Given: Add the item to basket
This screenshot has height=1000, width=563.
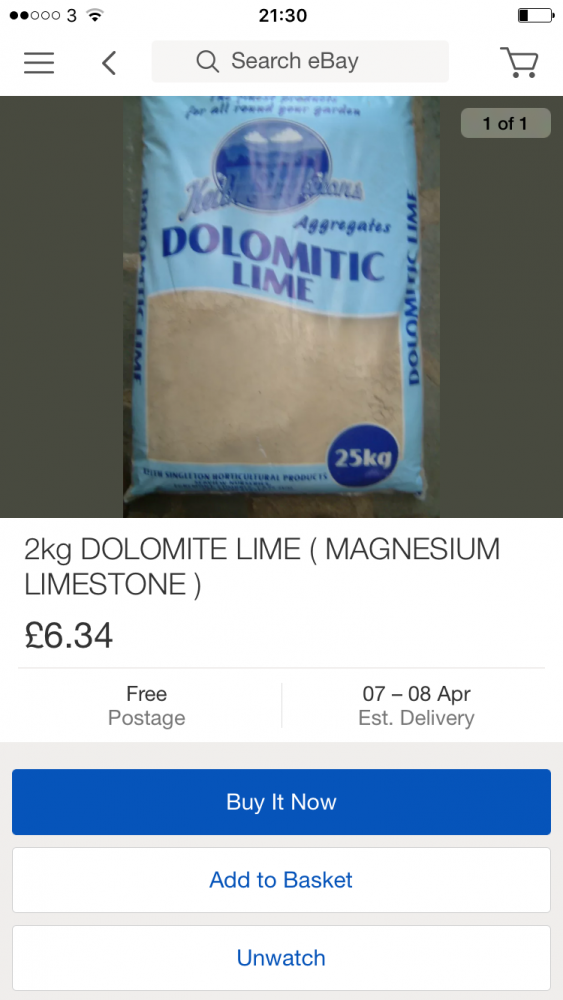Looking at the screenshot, I should click(x=281, y=880).
